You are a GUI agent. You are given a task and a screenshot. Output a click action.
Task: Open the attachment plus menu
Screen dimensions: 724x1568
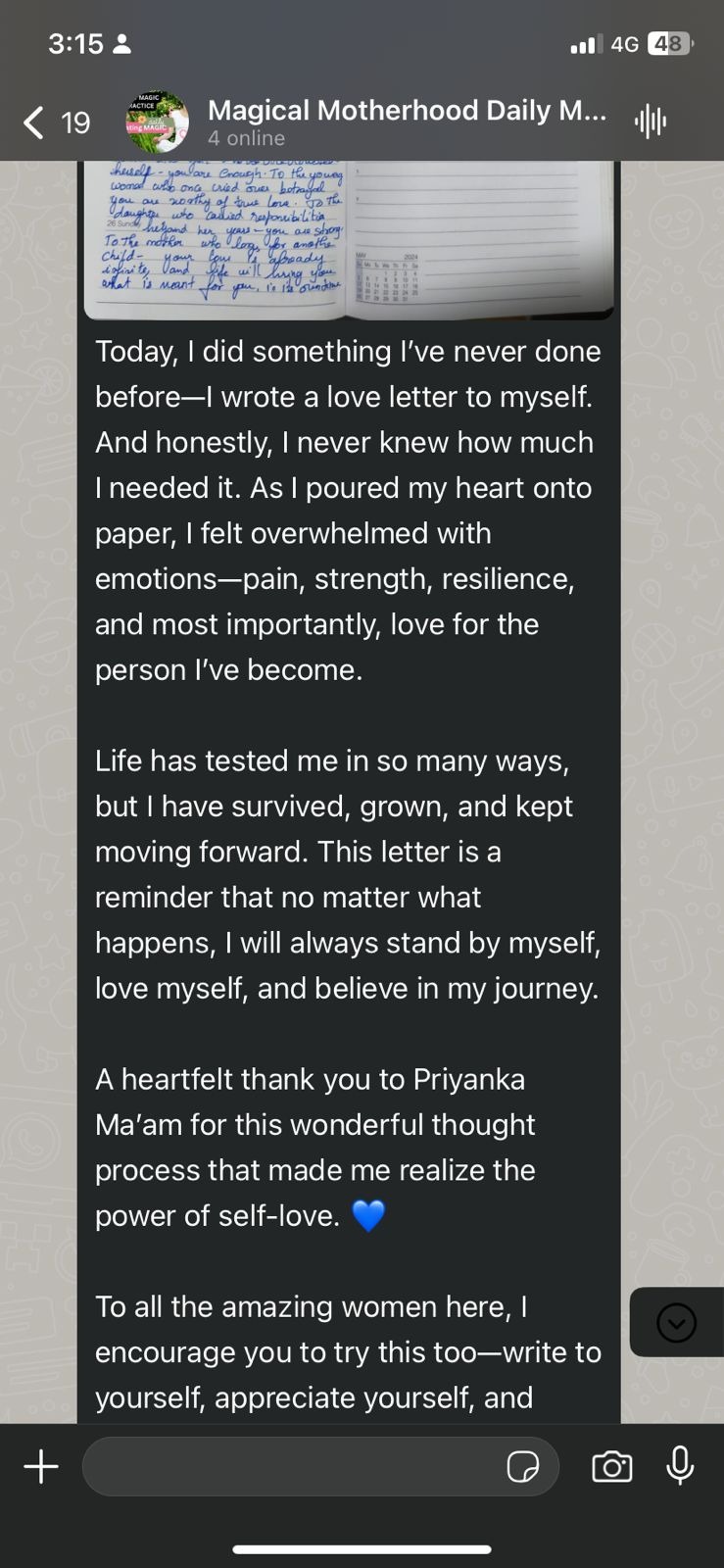tap(41, 1466)
